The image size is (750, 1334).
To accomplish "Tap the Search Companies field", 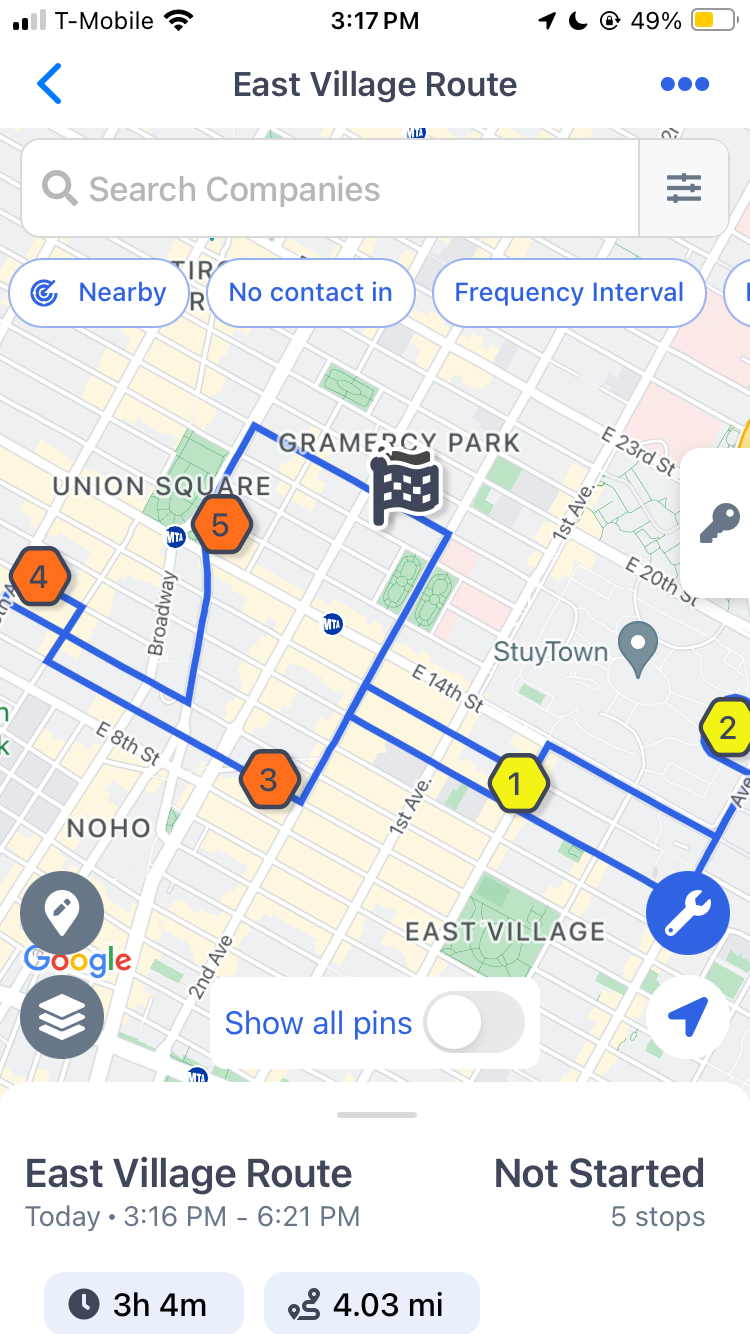I will [x=330, y=189].
